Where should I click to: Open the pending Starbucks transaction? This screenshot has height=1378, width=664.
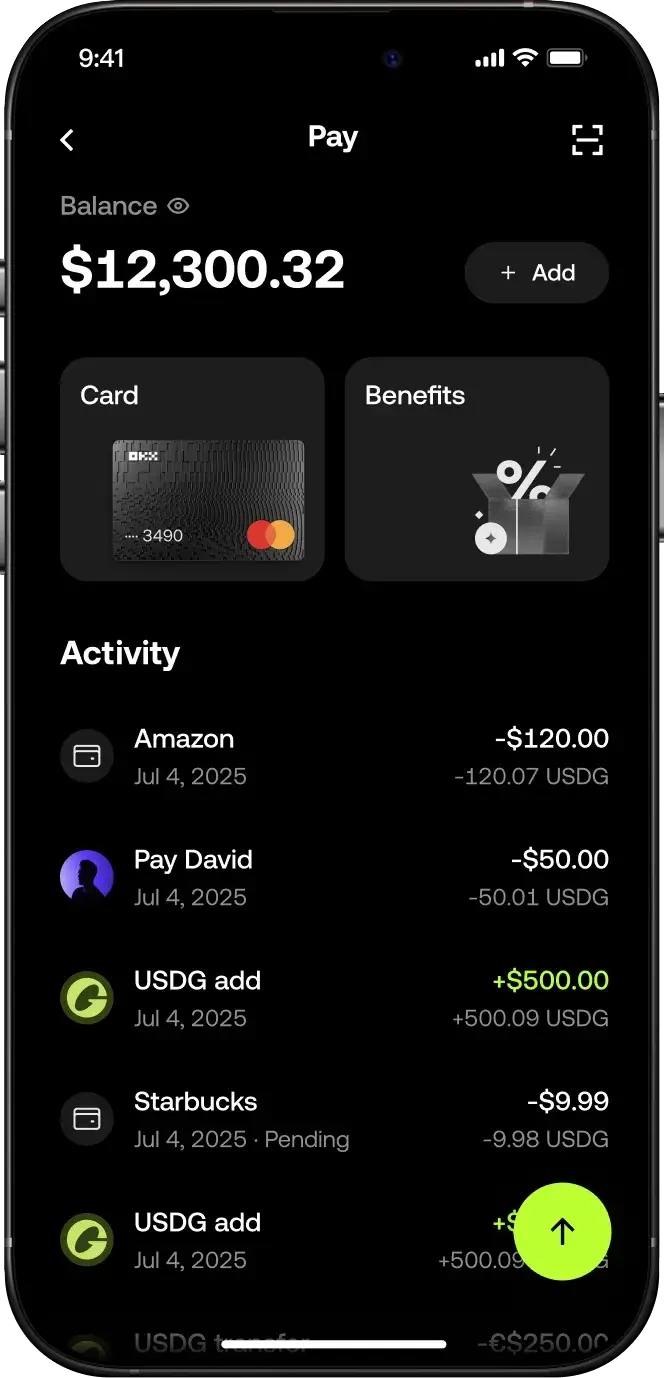334,1120
